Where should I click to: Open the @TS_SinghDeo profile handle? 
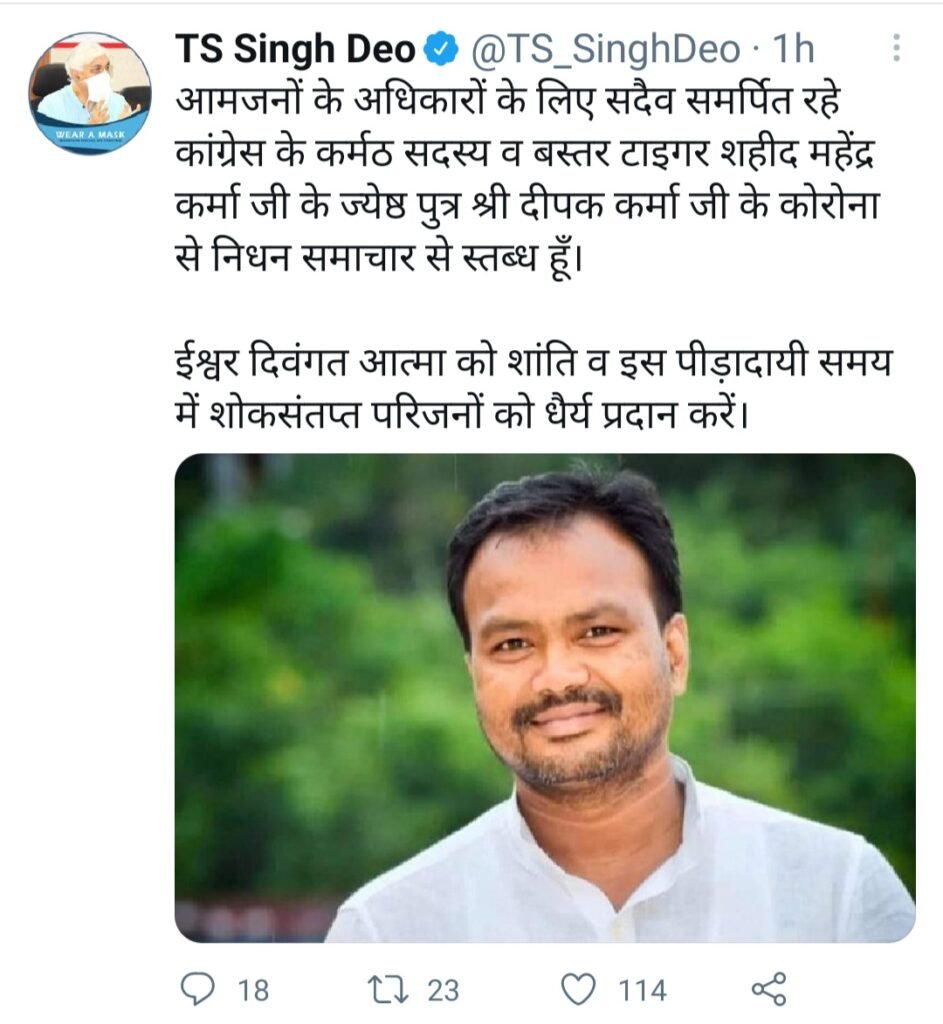click(x=605, y=48)
